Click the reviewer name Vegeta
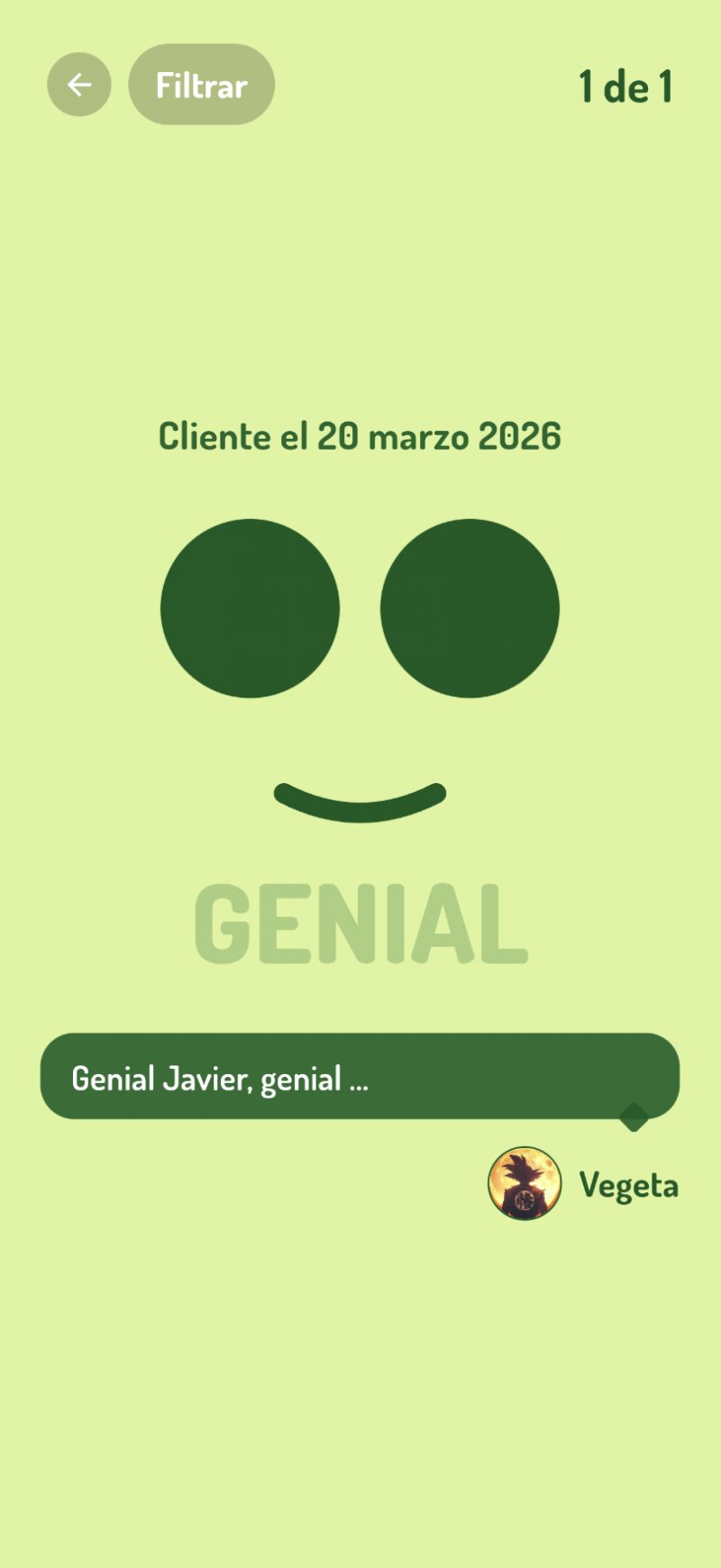This screenshot has height=1568, width=721. tap(628, 1186)
